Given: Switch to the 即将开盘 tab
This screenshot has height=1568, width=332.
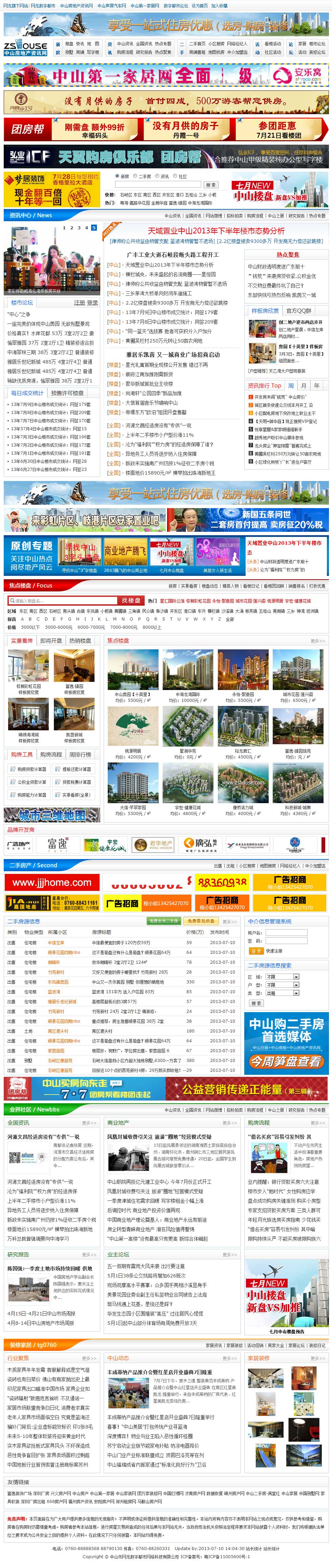Looking at the screenshot, I should 51,640.
